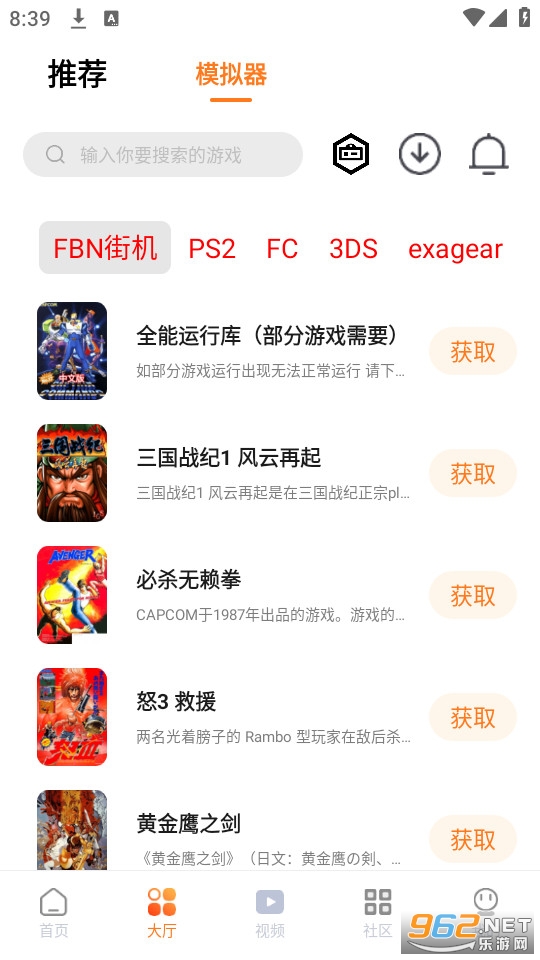Tap 获取 next to 必杀无赖拳
Viewport: 540px width, 960px height.
[x=473, y=595]
